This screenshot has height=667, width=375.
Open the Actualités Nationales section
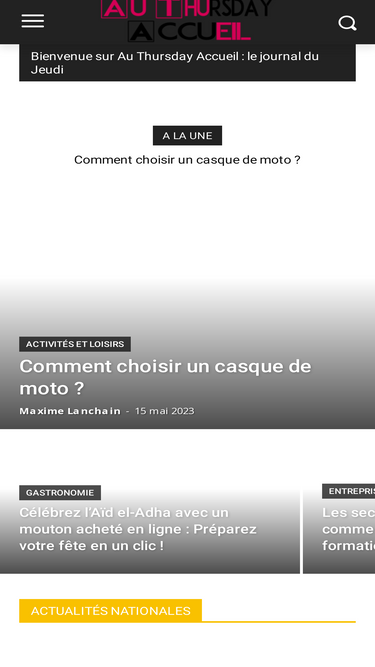click(111, 611)
